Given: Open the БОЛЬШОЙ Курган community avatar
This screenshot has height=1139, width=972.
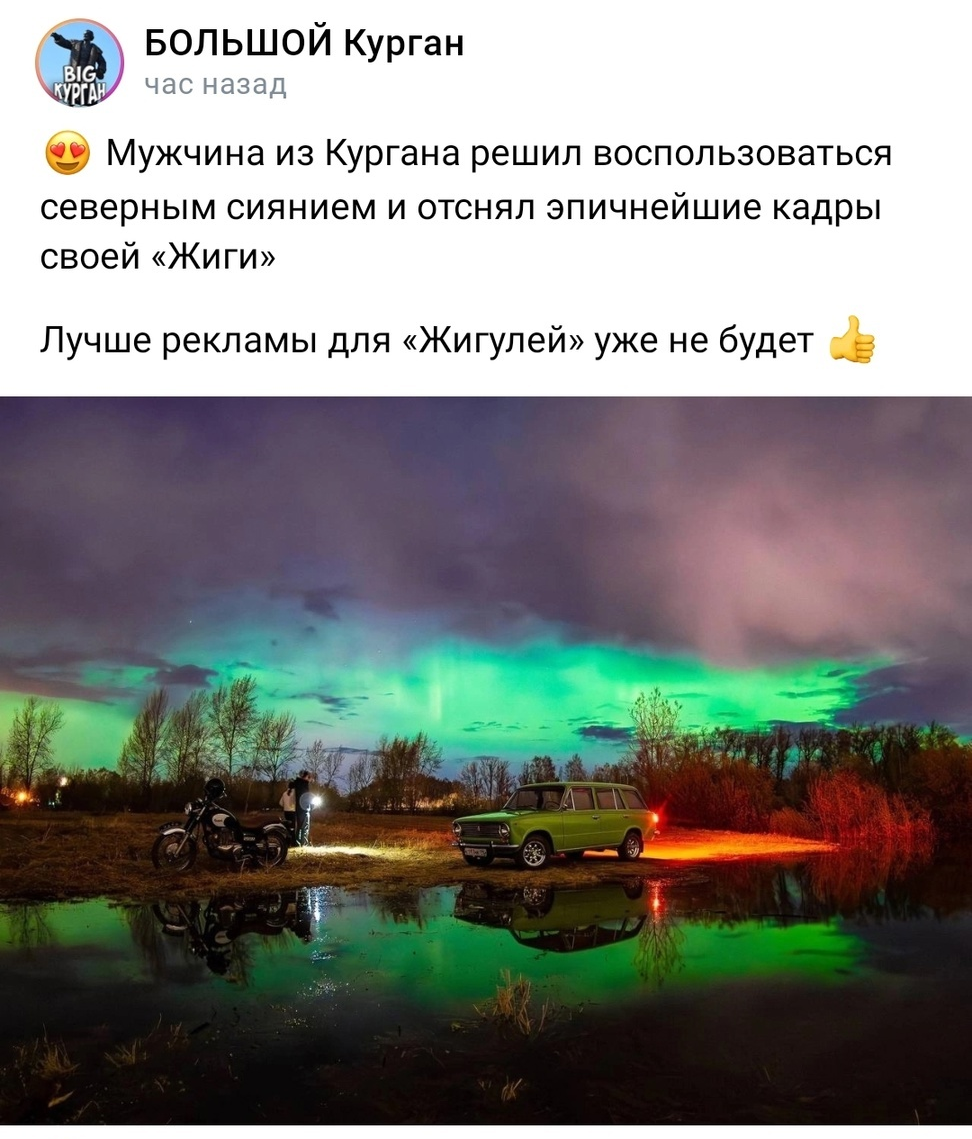Looking at the screenshot, I should click(x=79, y=63).
